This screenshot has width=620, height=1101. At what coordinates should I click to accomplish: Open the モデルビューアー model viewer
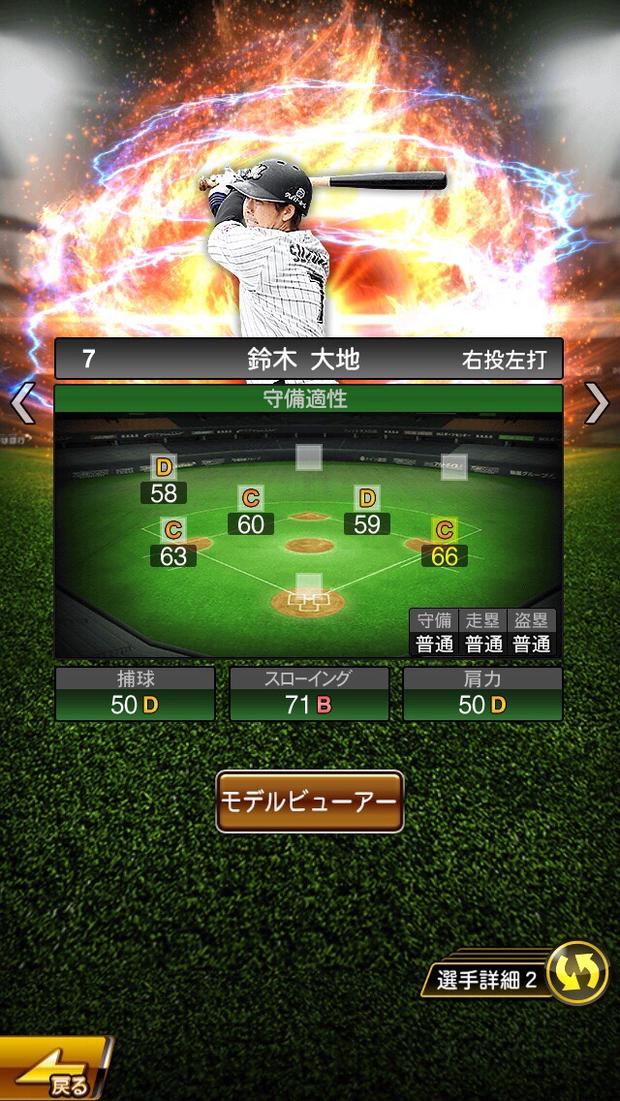[x=310, y=801]
